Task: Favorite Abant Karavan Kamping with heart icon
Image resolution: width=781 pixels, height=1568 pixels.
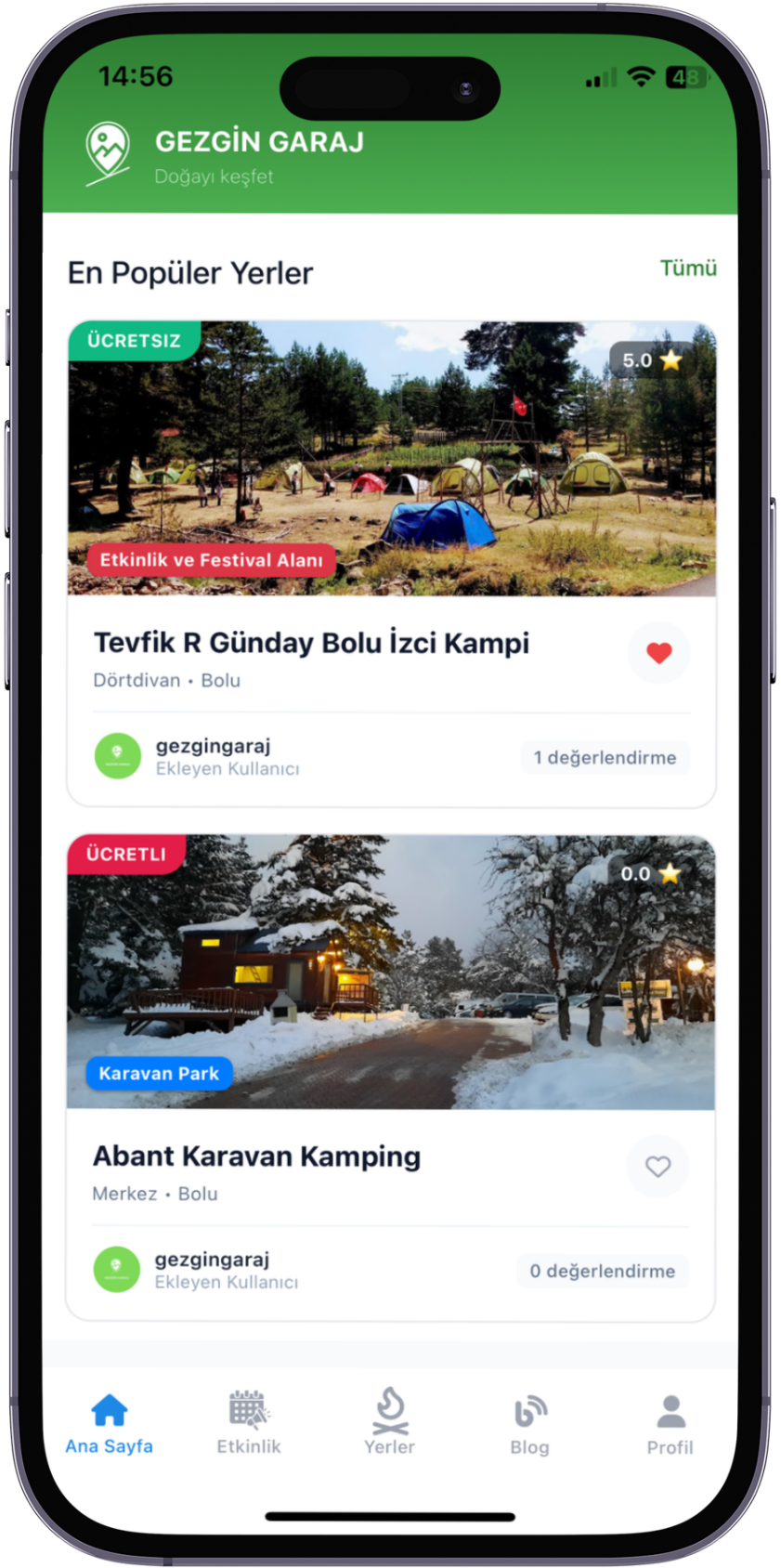Action: tap(657, 1166)
